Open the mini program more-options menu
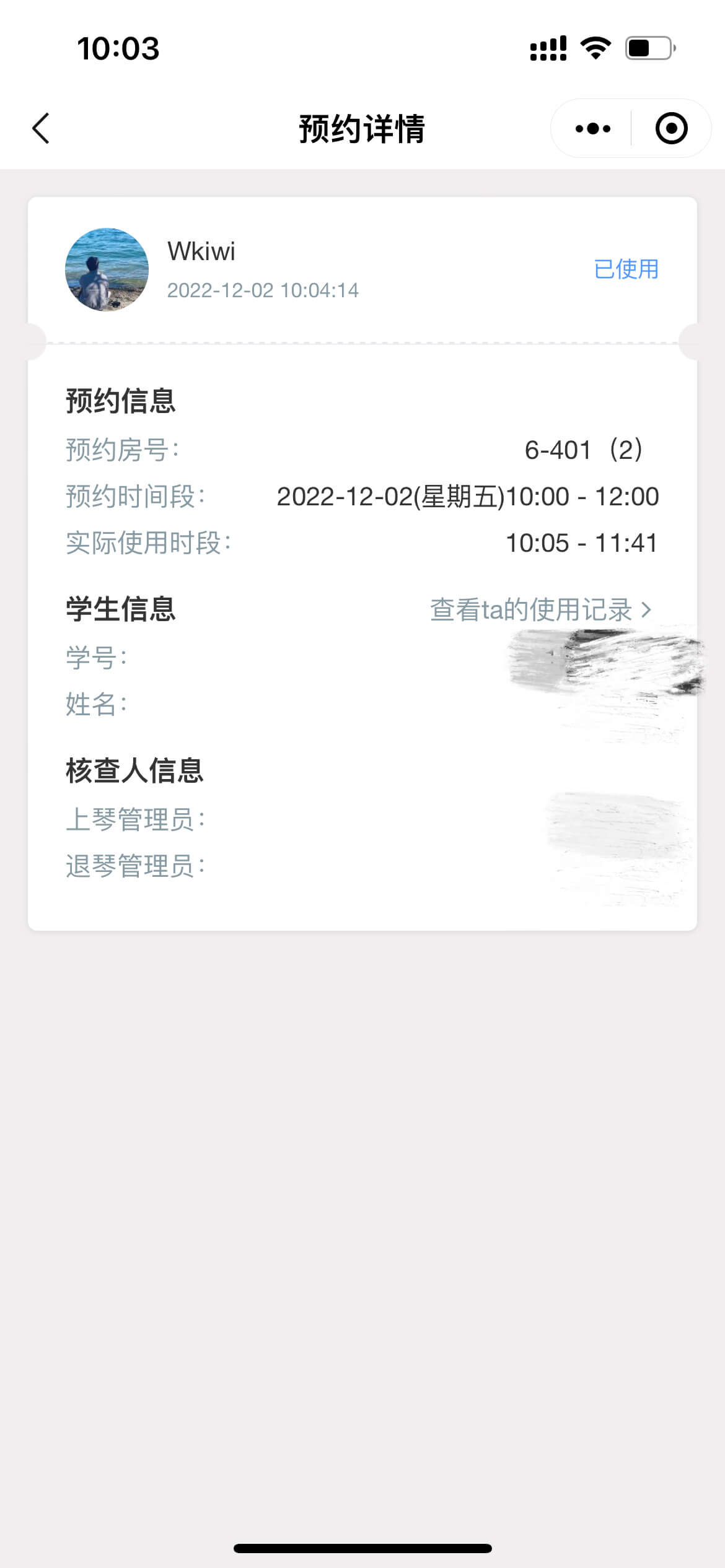The image size is (725, 1568). [x=592, y=129]
